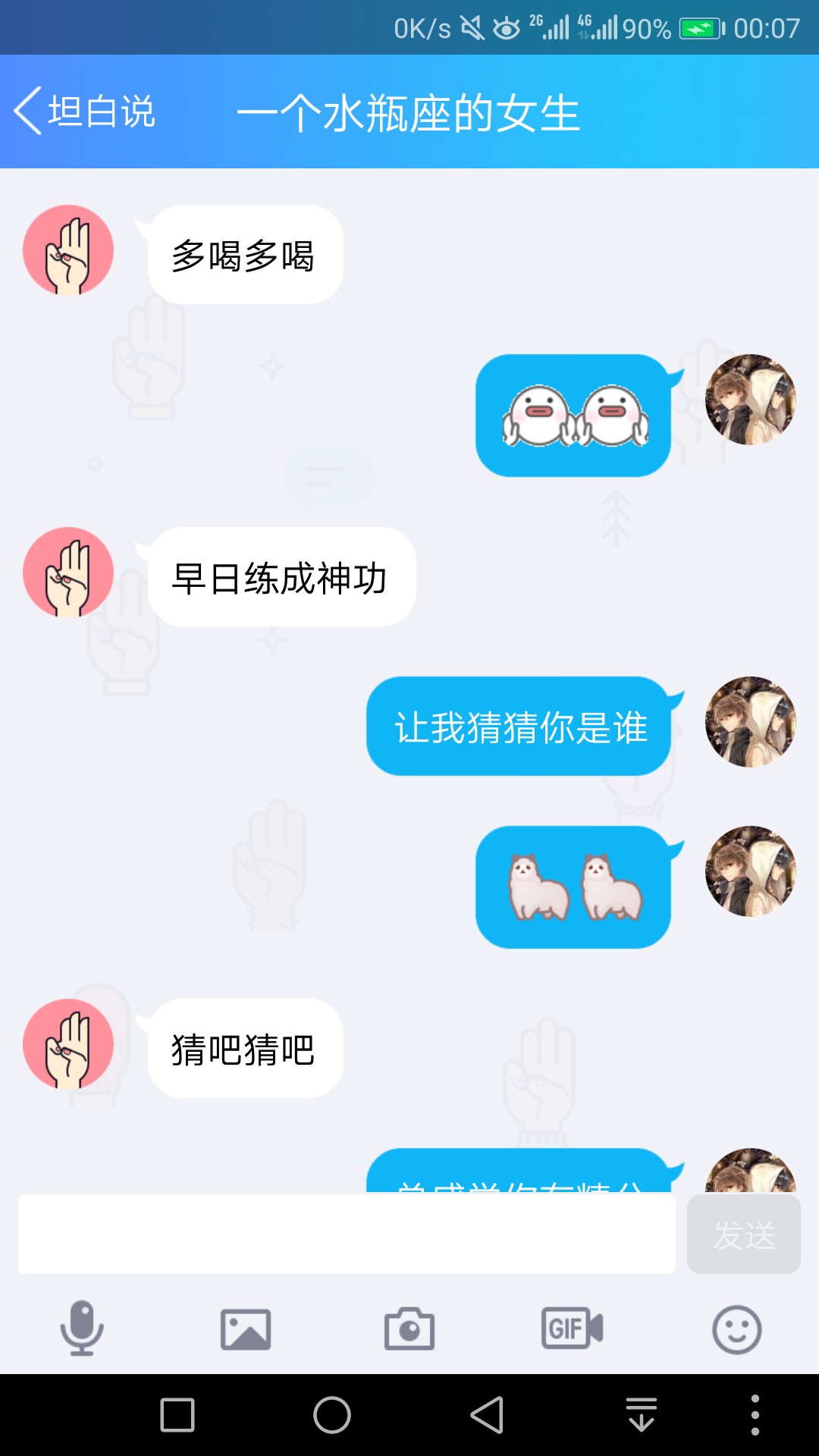
Task: Tap the message text input field
Action: click(x=347, y=1234)
